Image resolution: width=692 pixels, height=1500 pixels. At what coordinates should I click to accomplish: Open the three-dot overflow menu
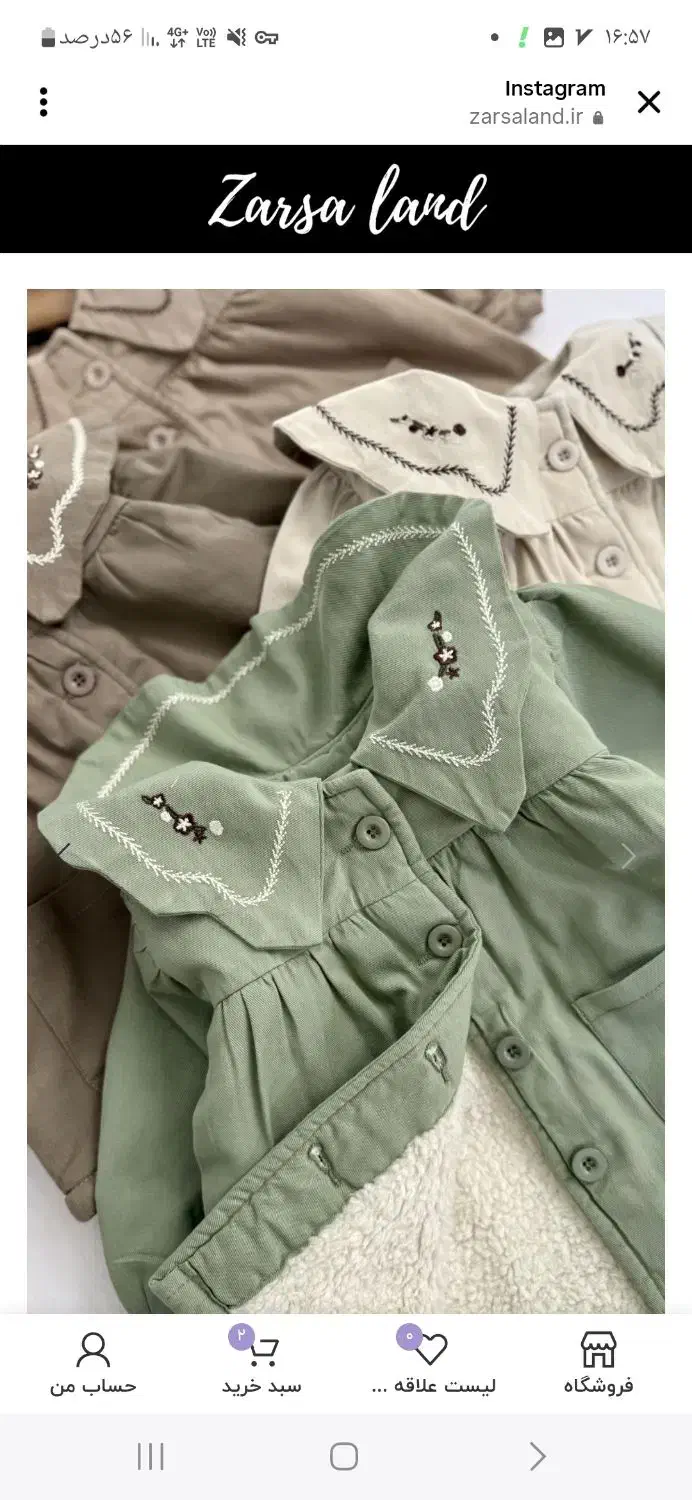tap(43, 102)
